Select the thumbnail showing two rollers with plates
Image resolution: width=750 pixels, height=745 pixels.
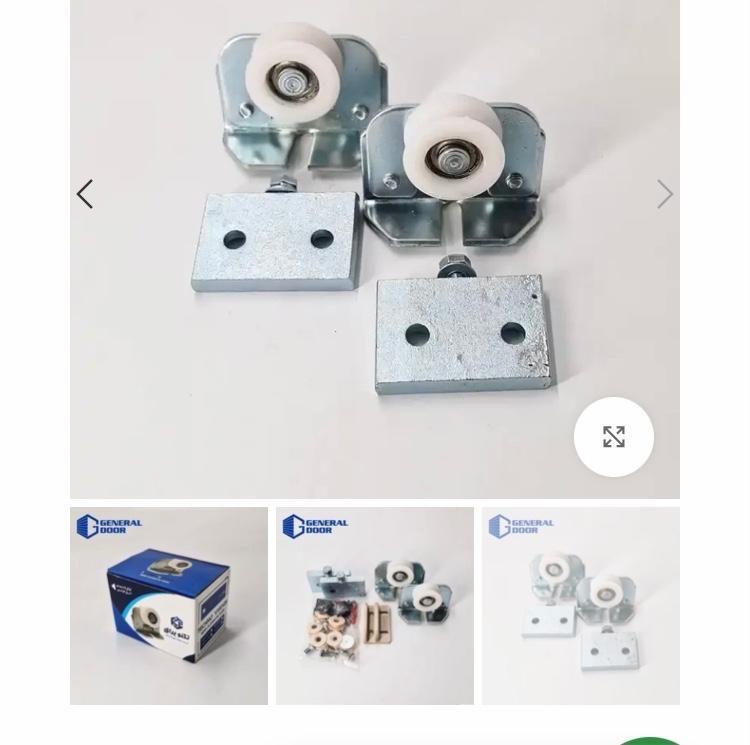click(580, 606)
